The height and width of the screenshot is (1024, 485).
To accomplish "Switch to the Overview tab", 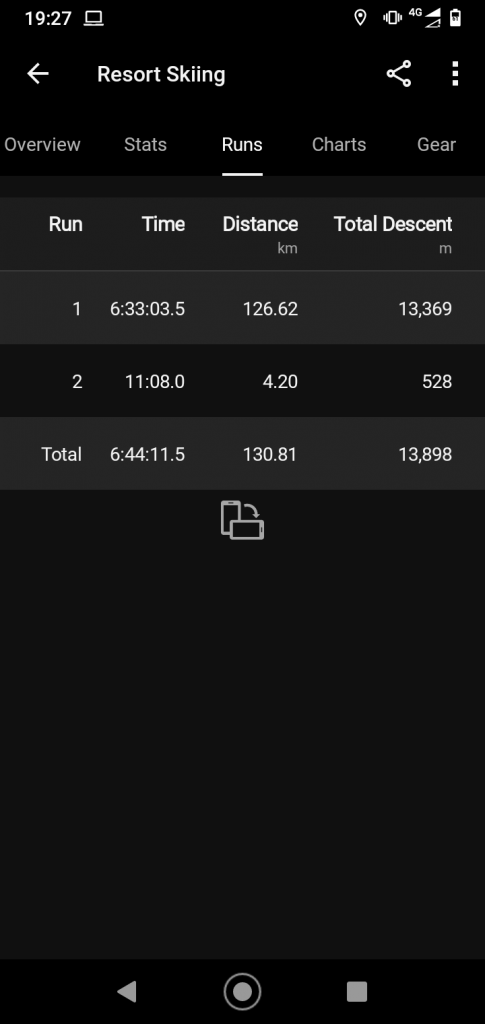I will (42, 144).
